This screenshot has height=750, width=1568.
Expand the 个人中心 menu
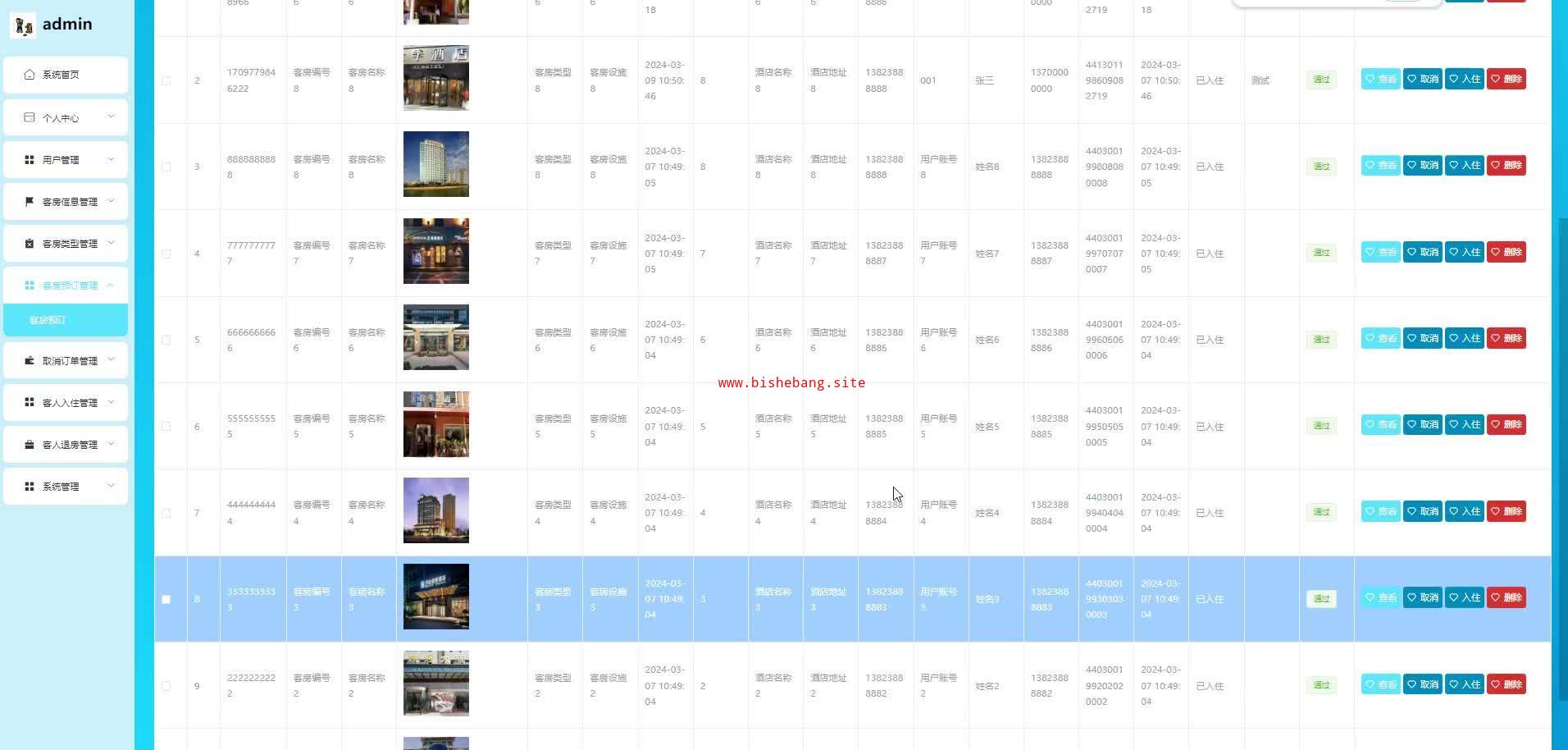66,117
